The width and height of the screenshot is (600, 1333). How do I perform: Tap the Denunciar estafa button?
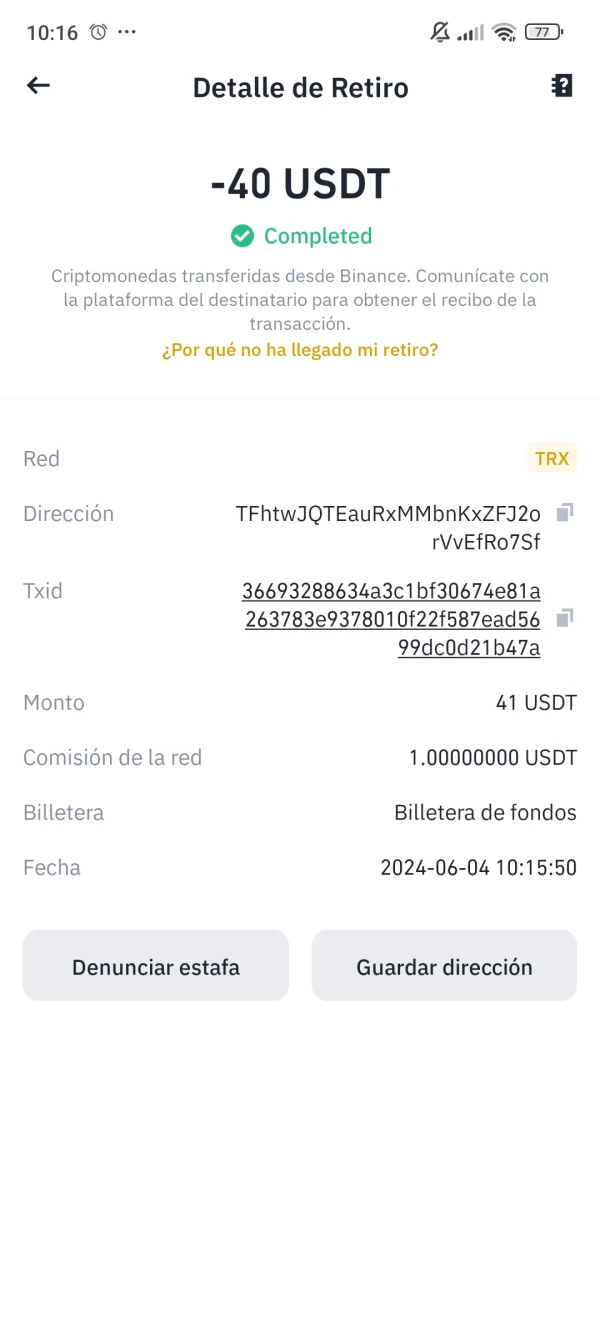156,966
